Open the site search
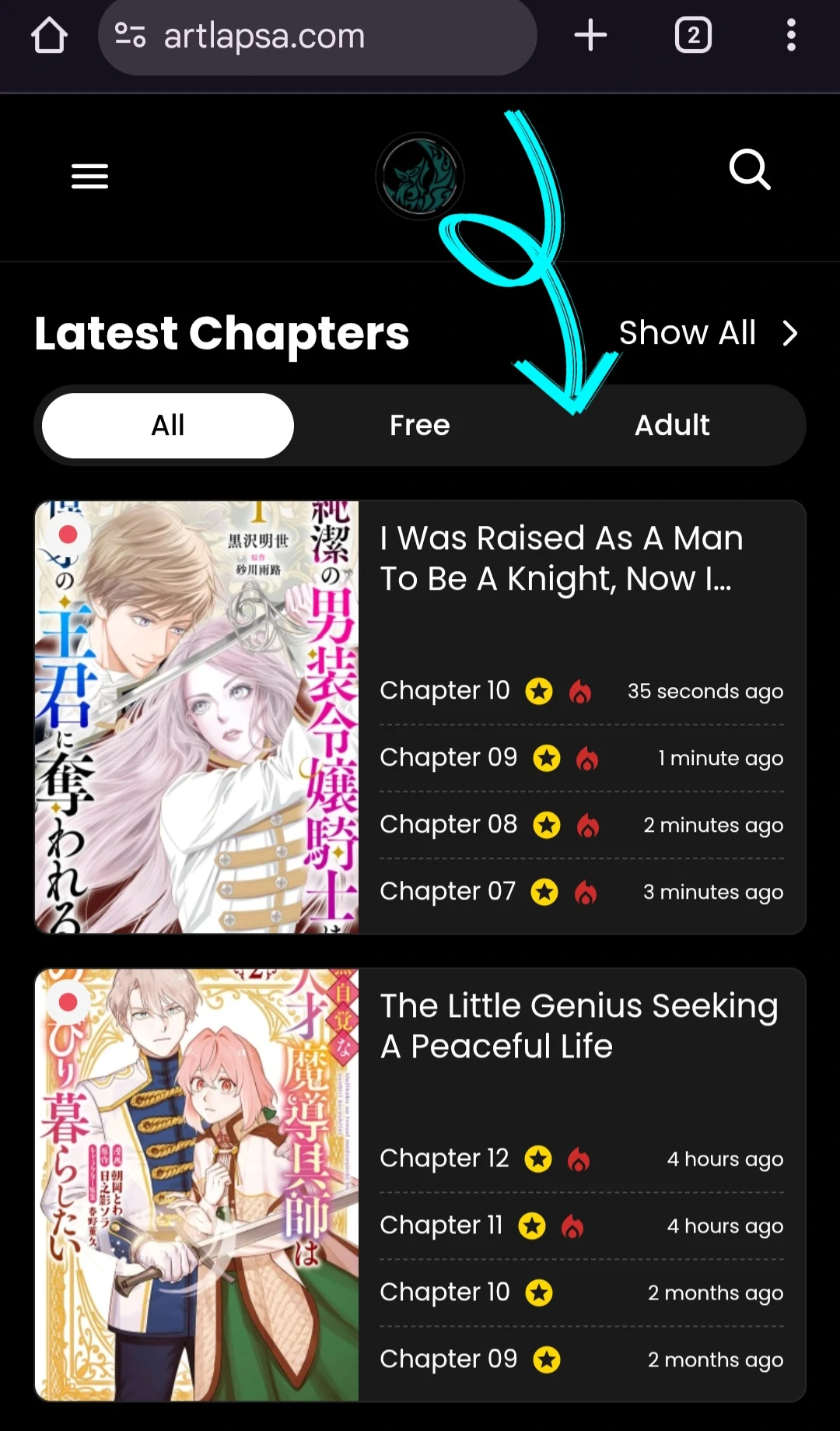This screenshot has width=840, height=1431. 750,170
